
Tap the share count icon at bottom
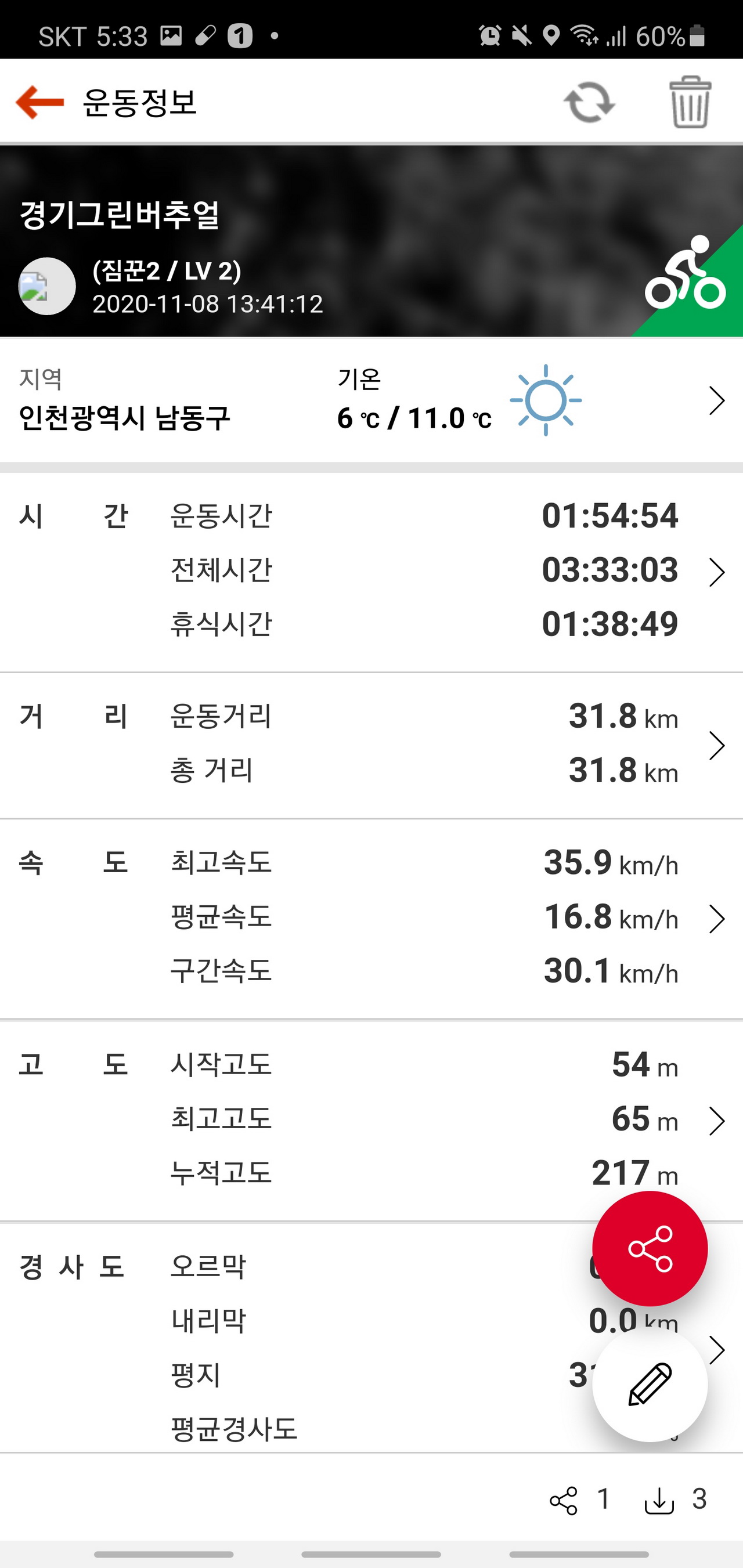click(x=563, y=1501)
